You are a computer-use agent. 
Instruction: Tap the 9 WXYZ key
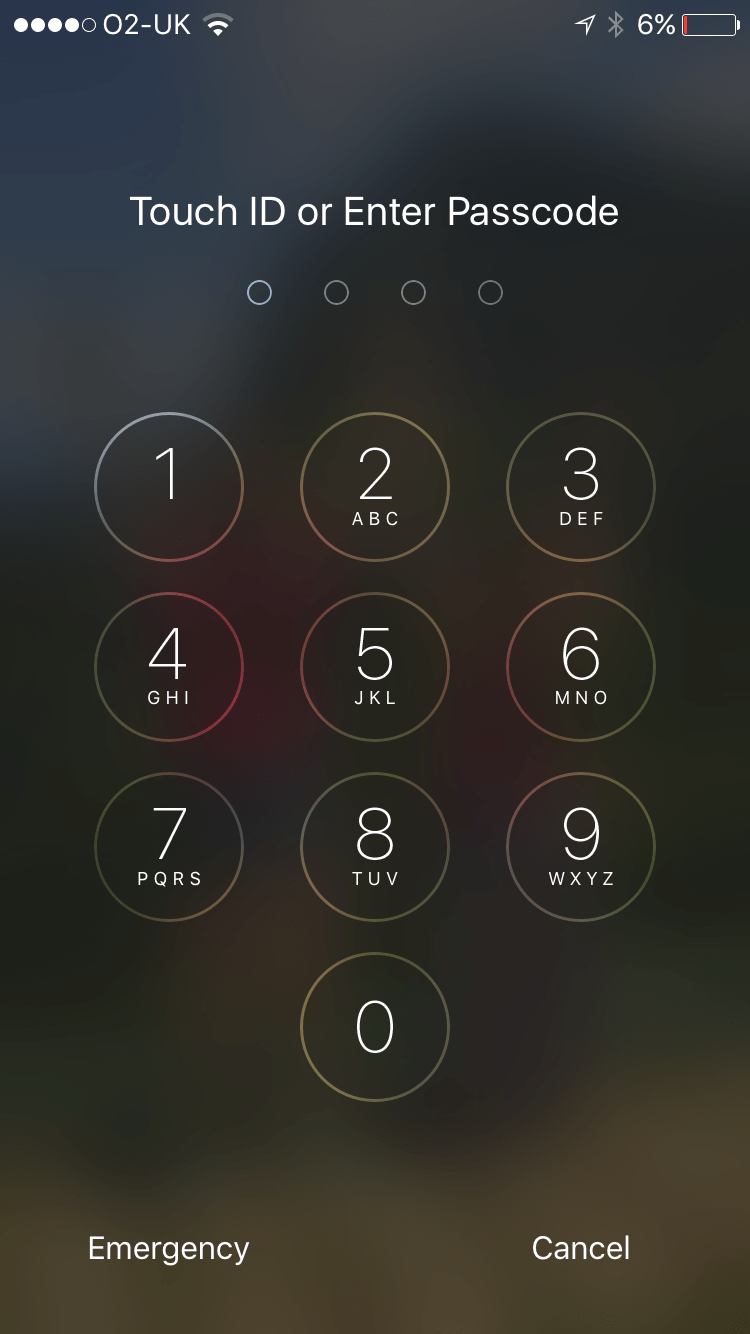point(581,847)
